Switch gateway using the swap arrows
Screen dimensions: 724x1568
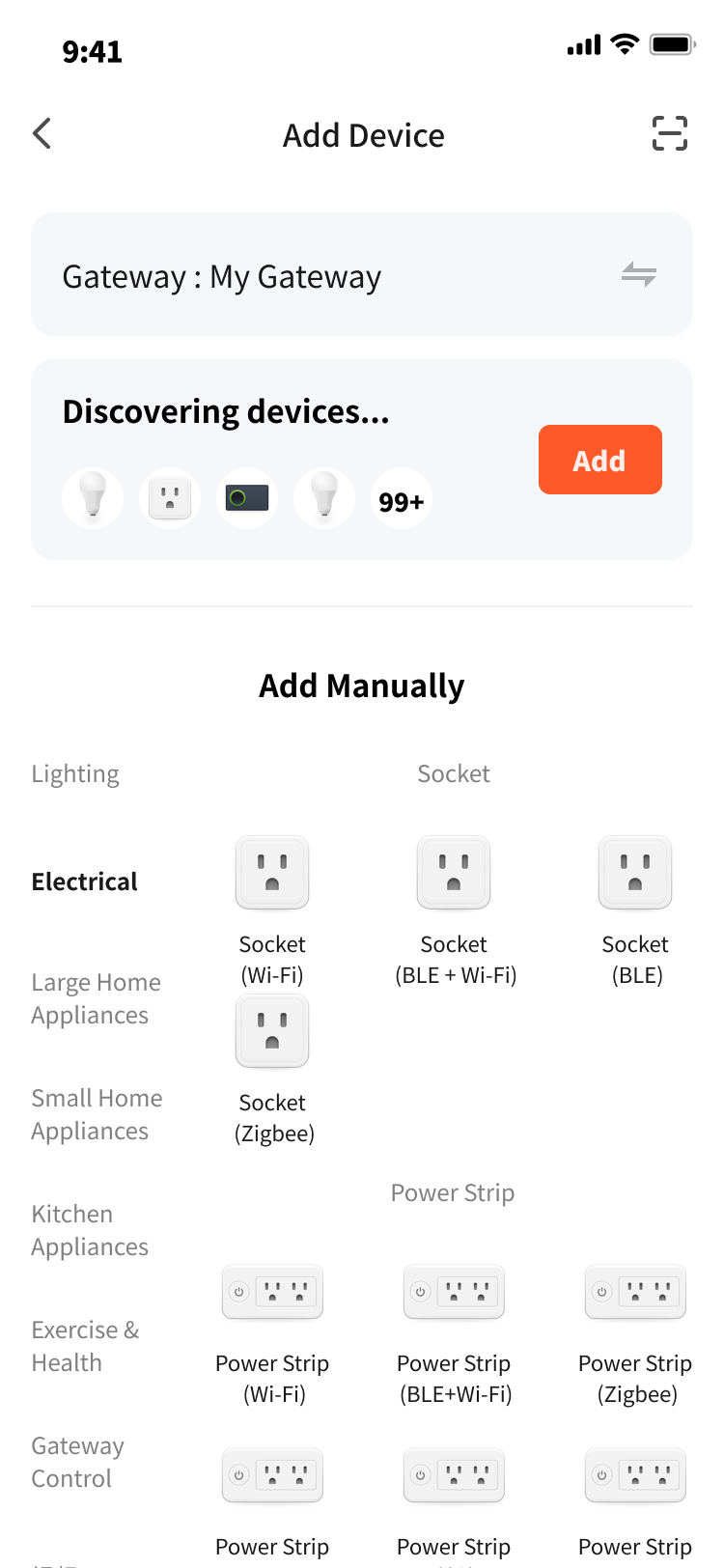tap(639, 274)
